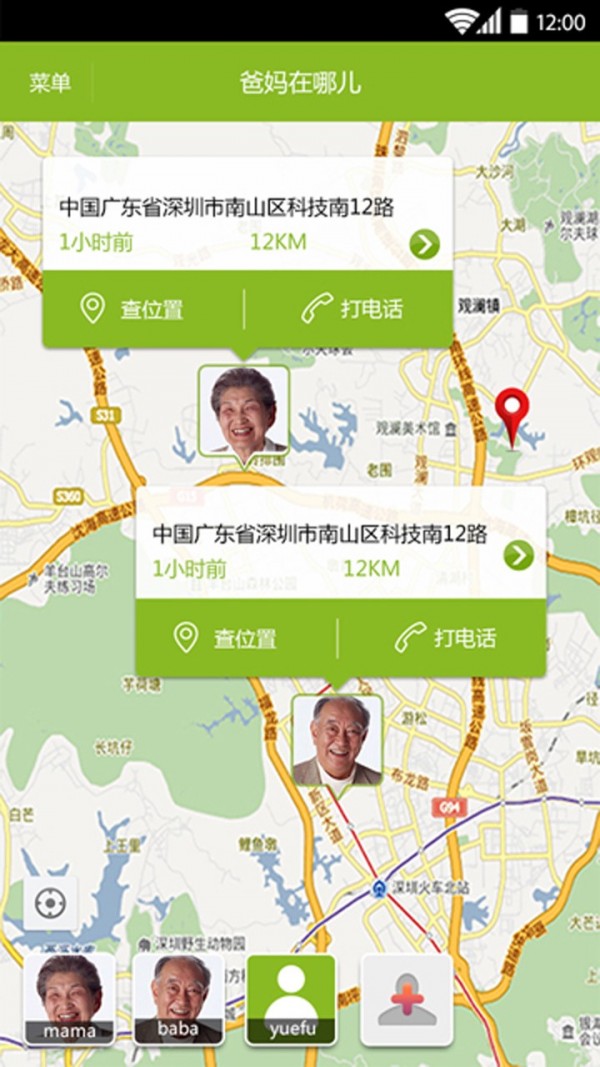Tap 打电话 in the father's card
The width and height of the screenshot is (600, 1067).
(445, 638)
